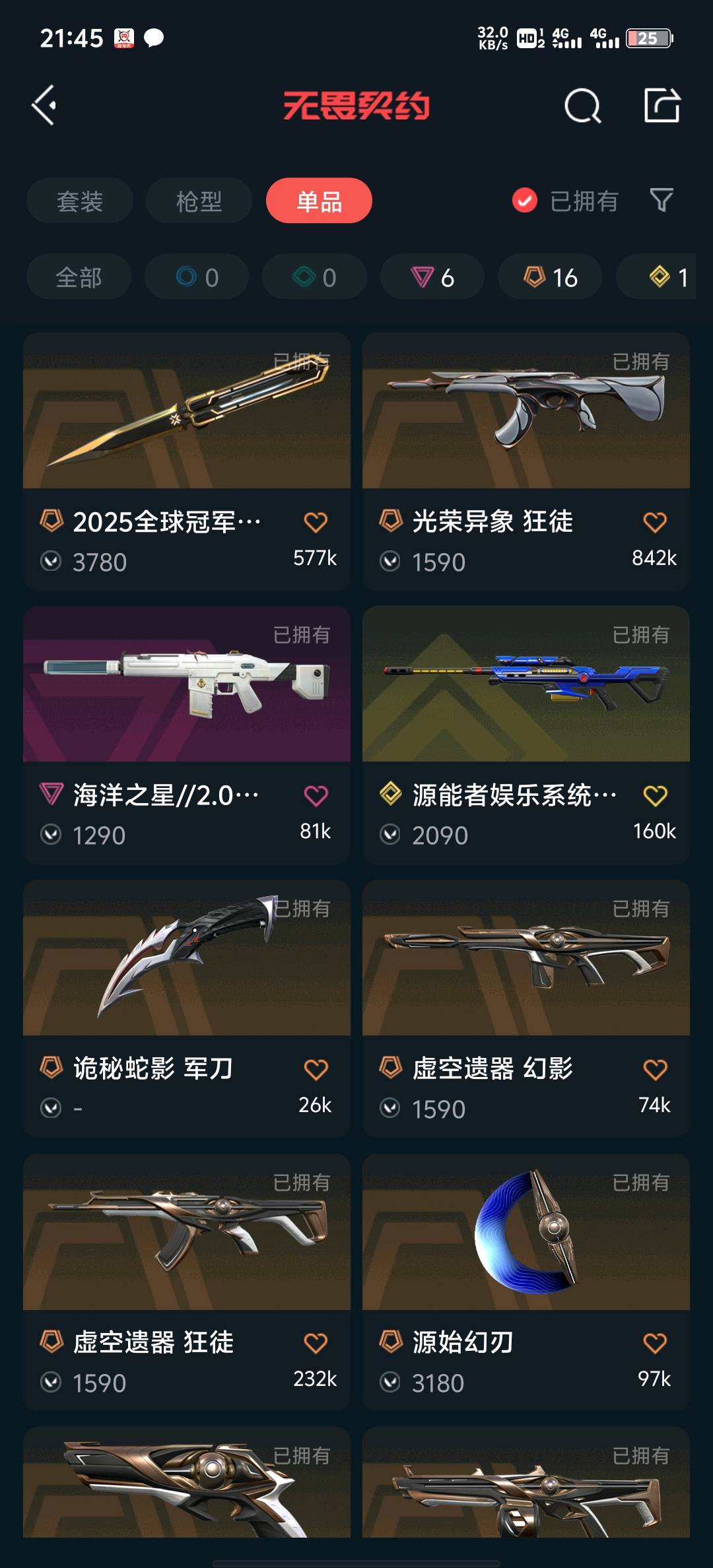Select the 单品 tab
Viewport: 713px width, 1568px height.
(319, 201)
